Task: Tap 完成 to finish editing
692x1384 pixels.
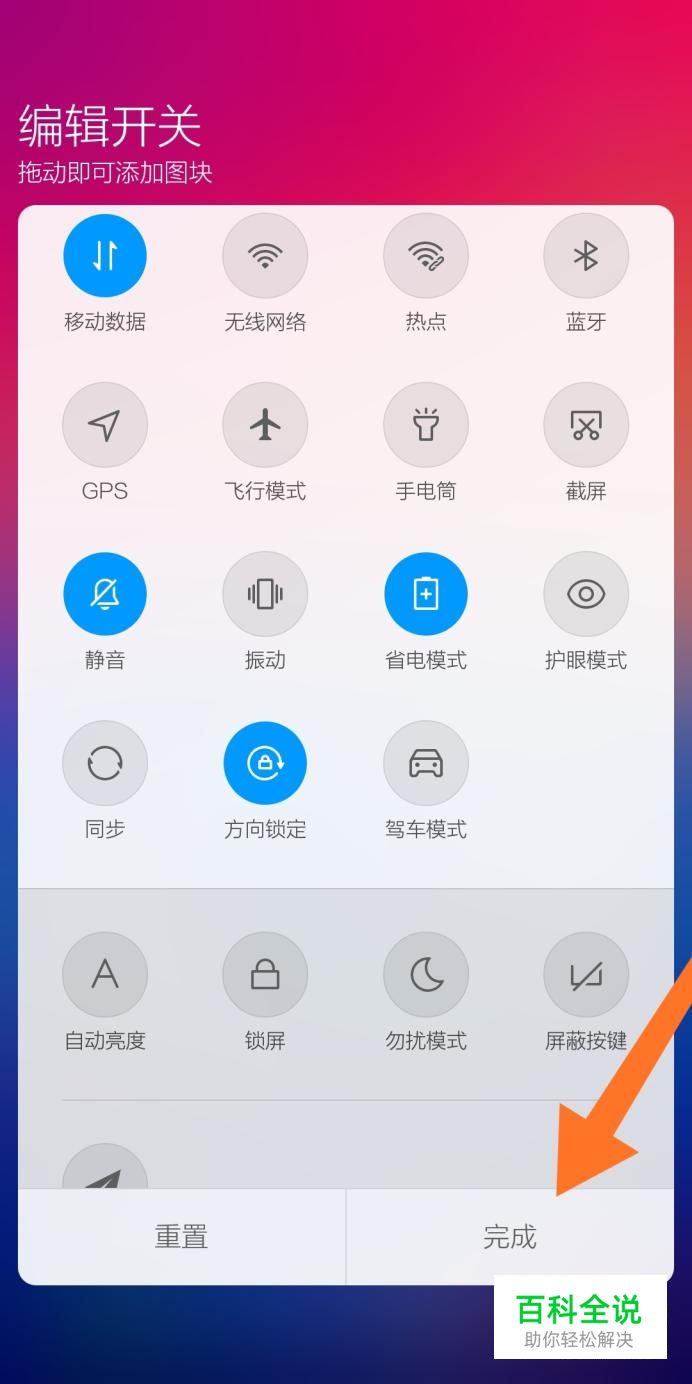Action: tap(510, 1237)
